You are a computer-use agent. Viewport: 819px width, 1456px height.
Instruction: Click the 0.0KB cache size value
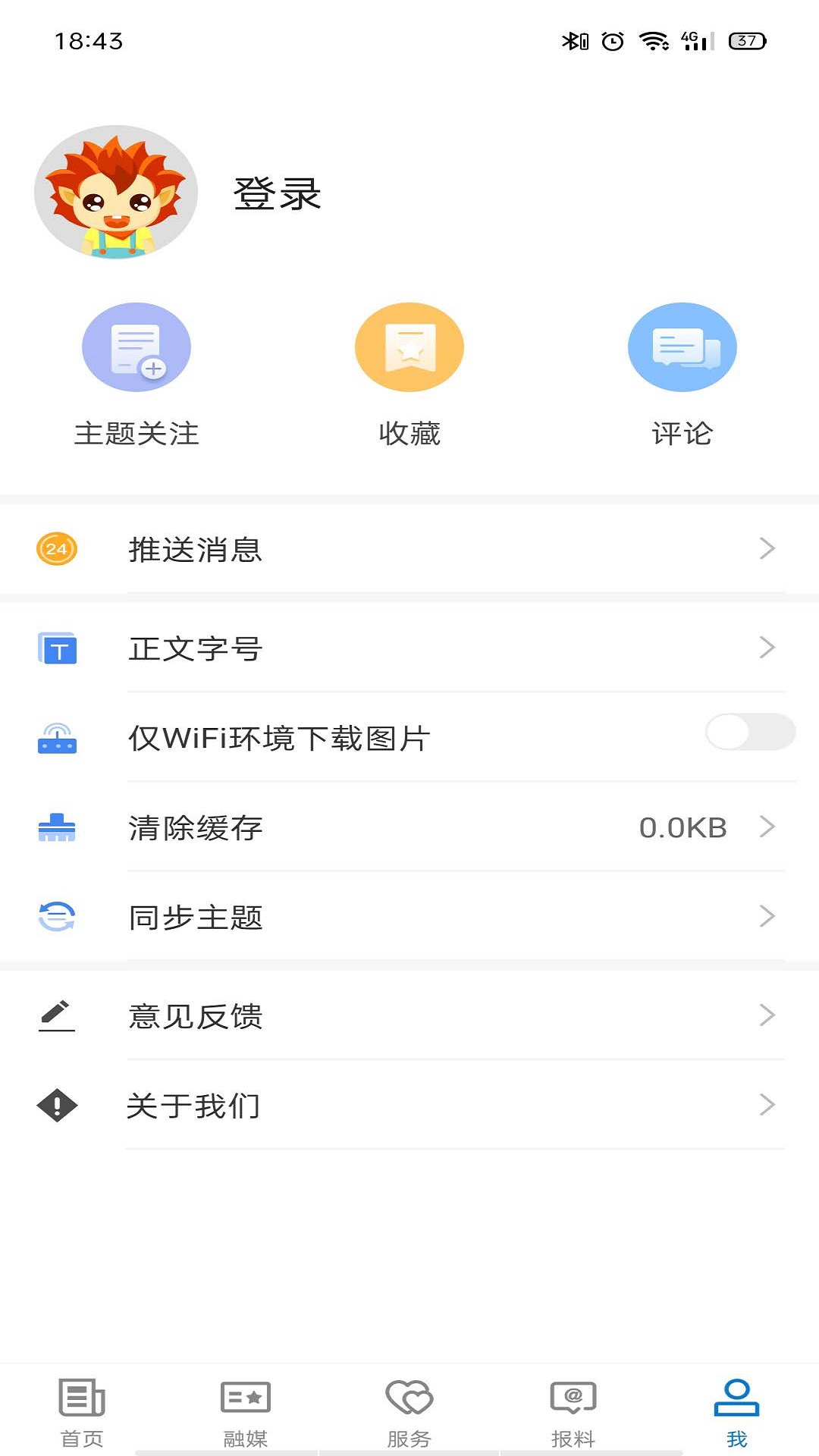[x=683, y=828]
